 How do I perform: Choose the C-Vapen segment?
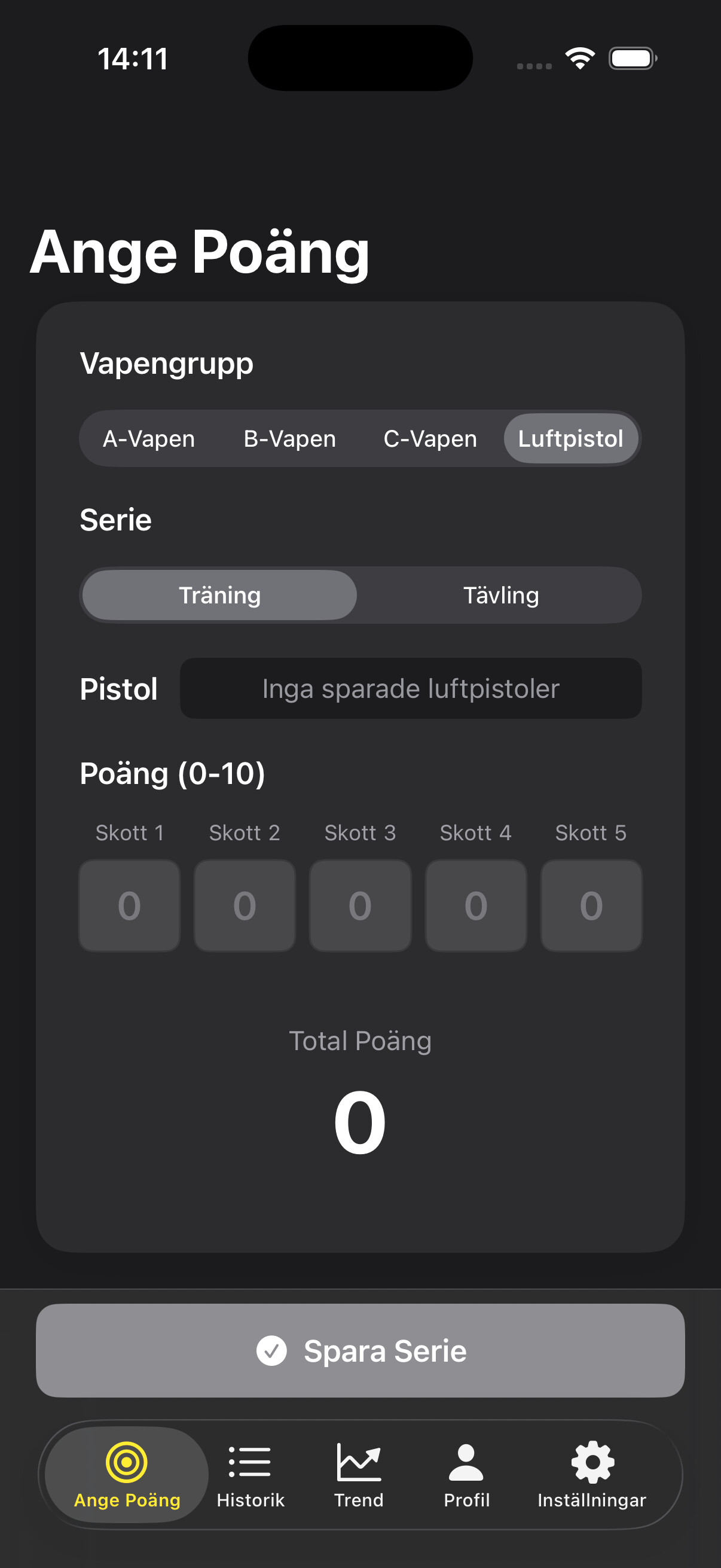430,439
